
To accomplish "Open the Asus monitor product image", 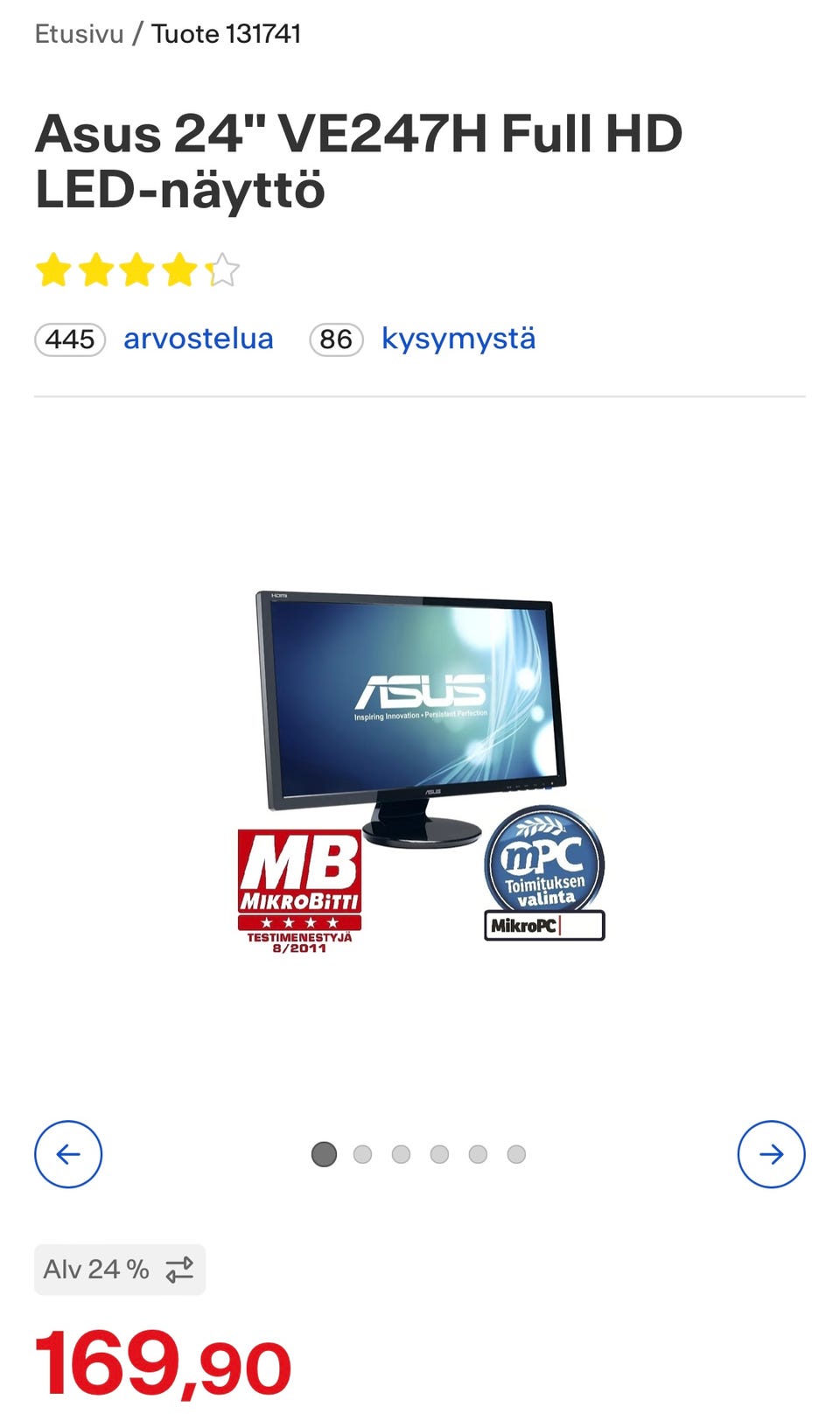I will coord(420,767).
